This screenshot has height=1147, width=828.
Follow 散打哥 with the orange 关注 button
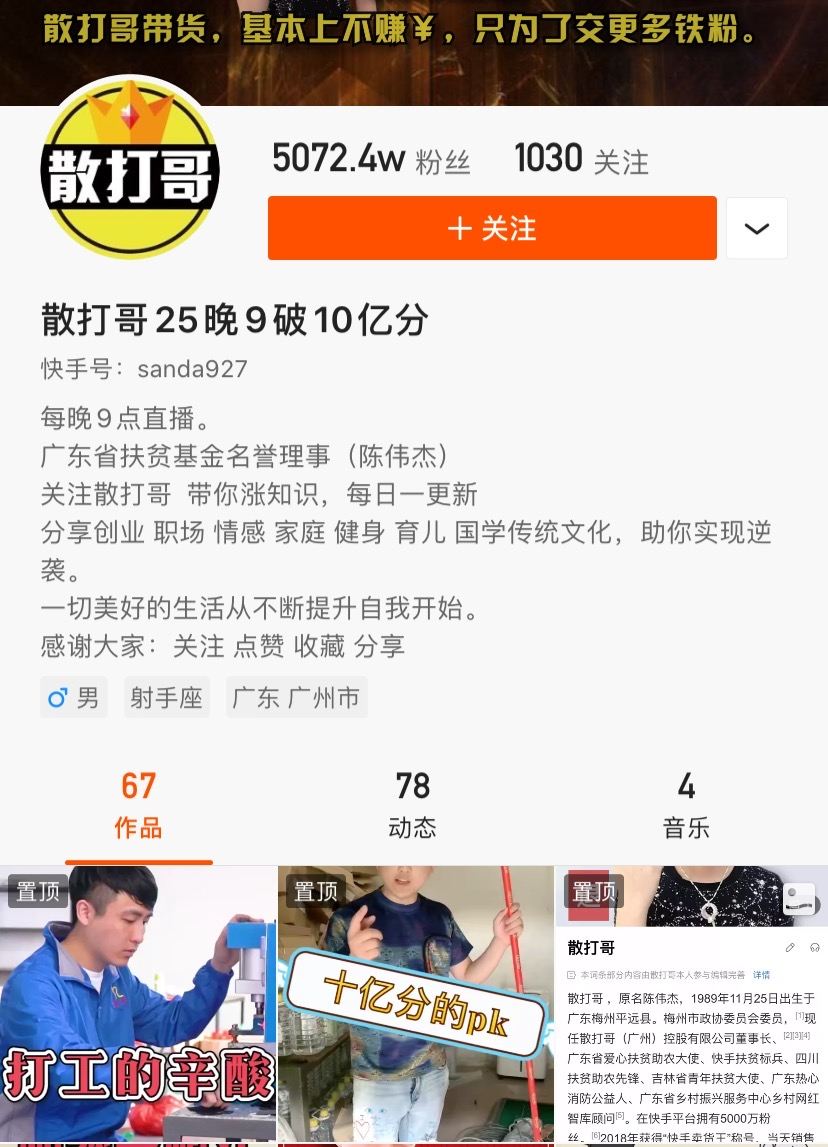point(492,228)
